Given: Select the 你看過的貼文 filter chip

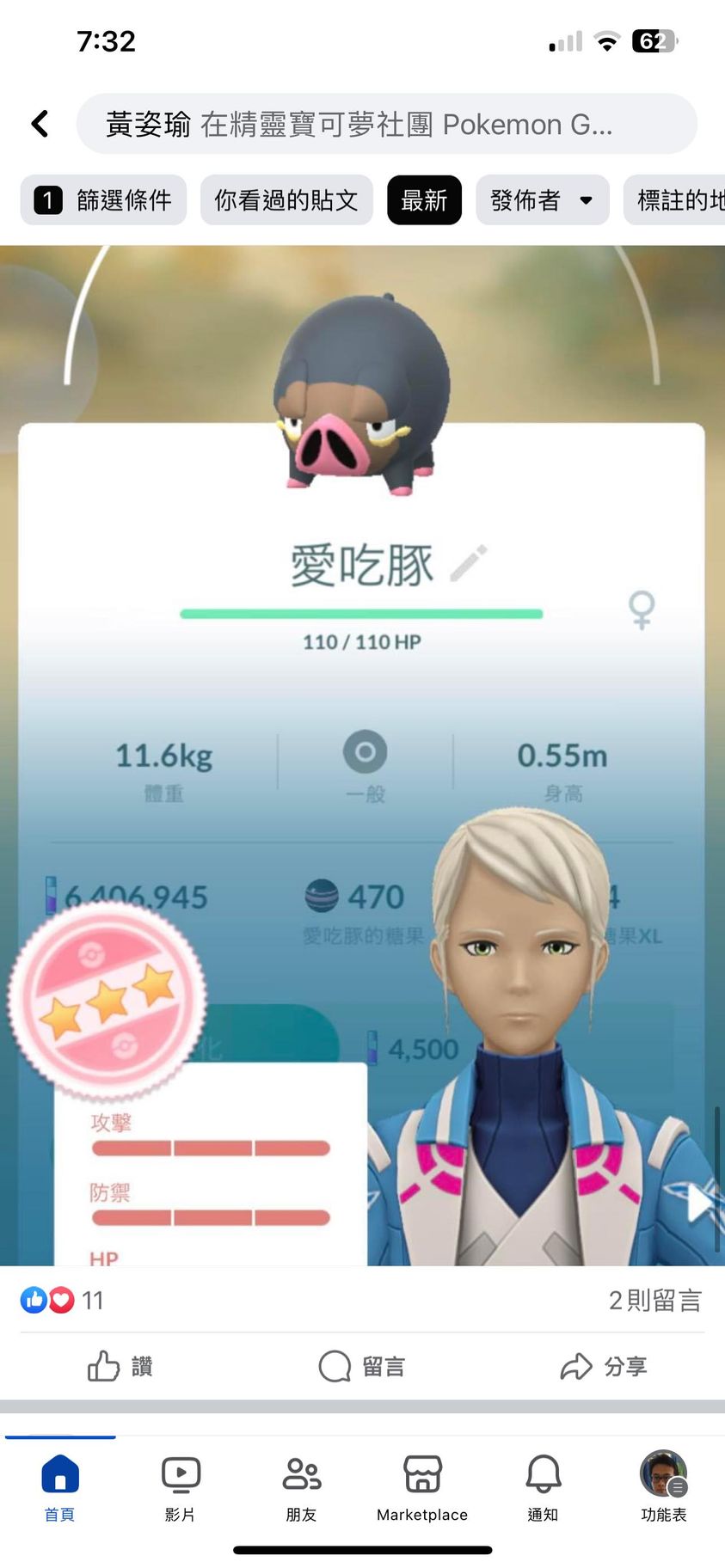Looking at the screenshot, I should pos(286,200).
